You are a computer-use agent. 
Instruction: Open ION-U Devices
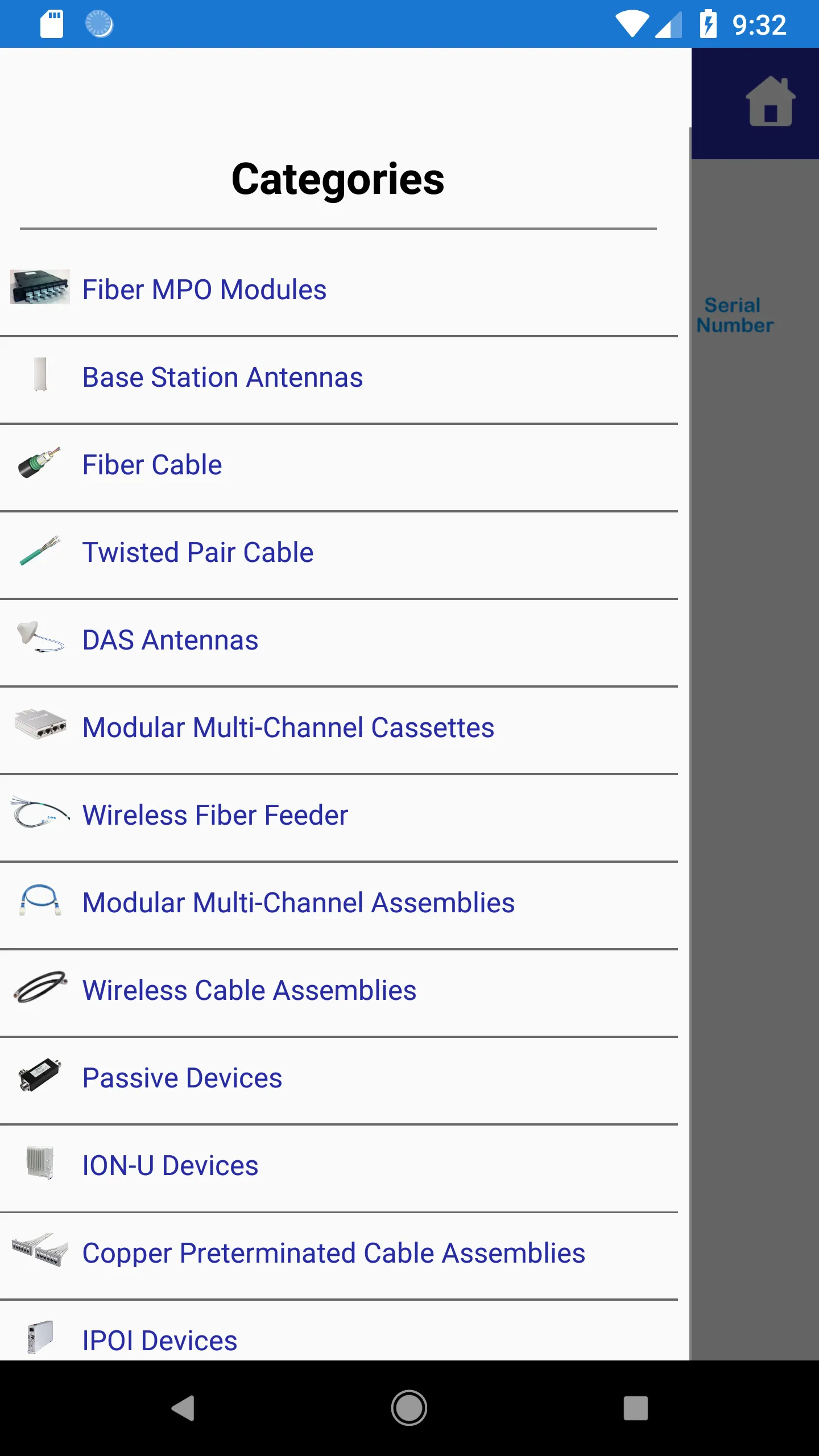pos(170,1165)
